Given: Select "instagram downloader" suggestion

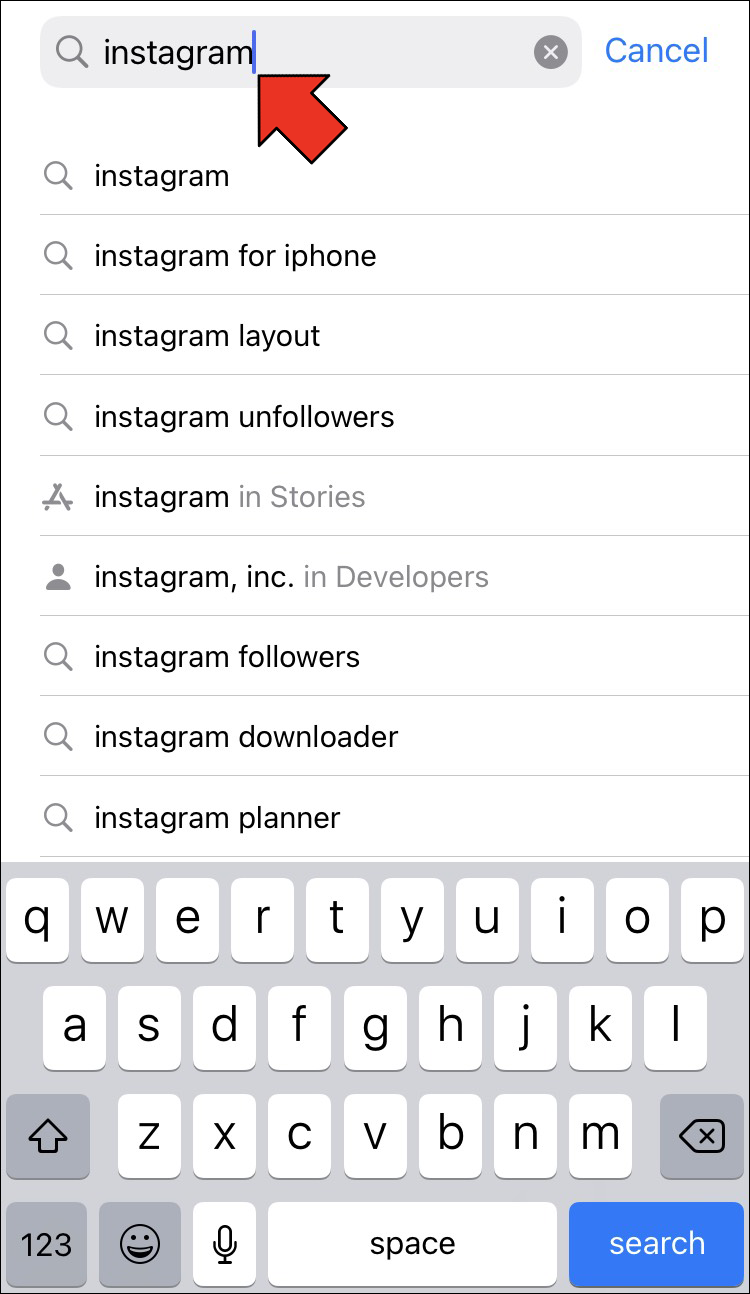Looking at the screenshot, I should pos(246,737).
